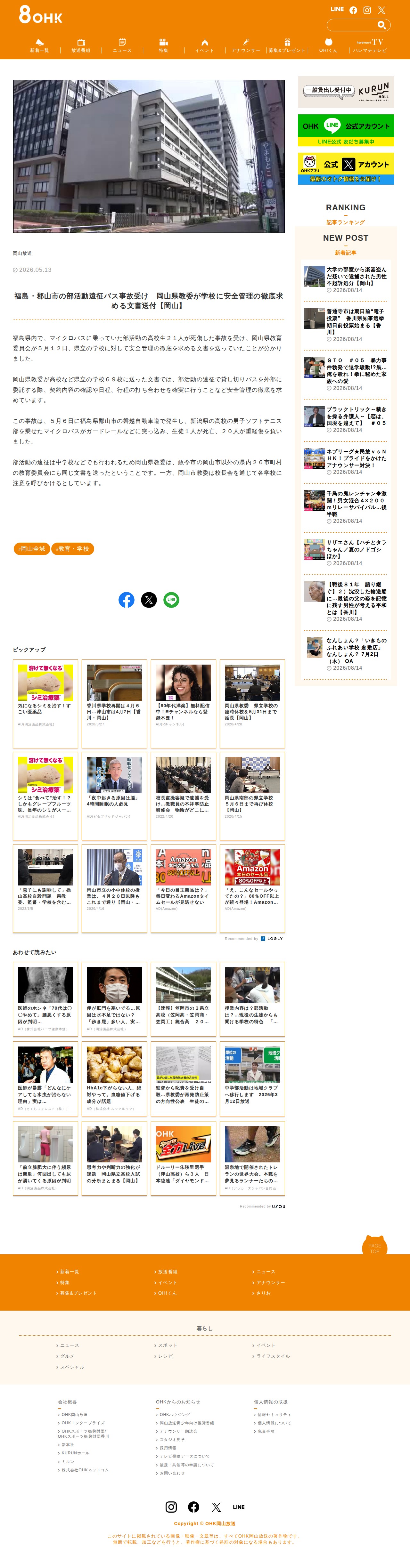The image size is (410, 1568).
Task: Share the article via LINE
Action: click(171, 600)
